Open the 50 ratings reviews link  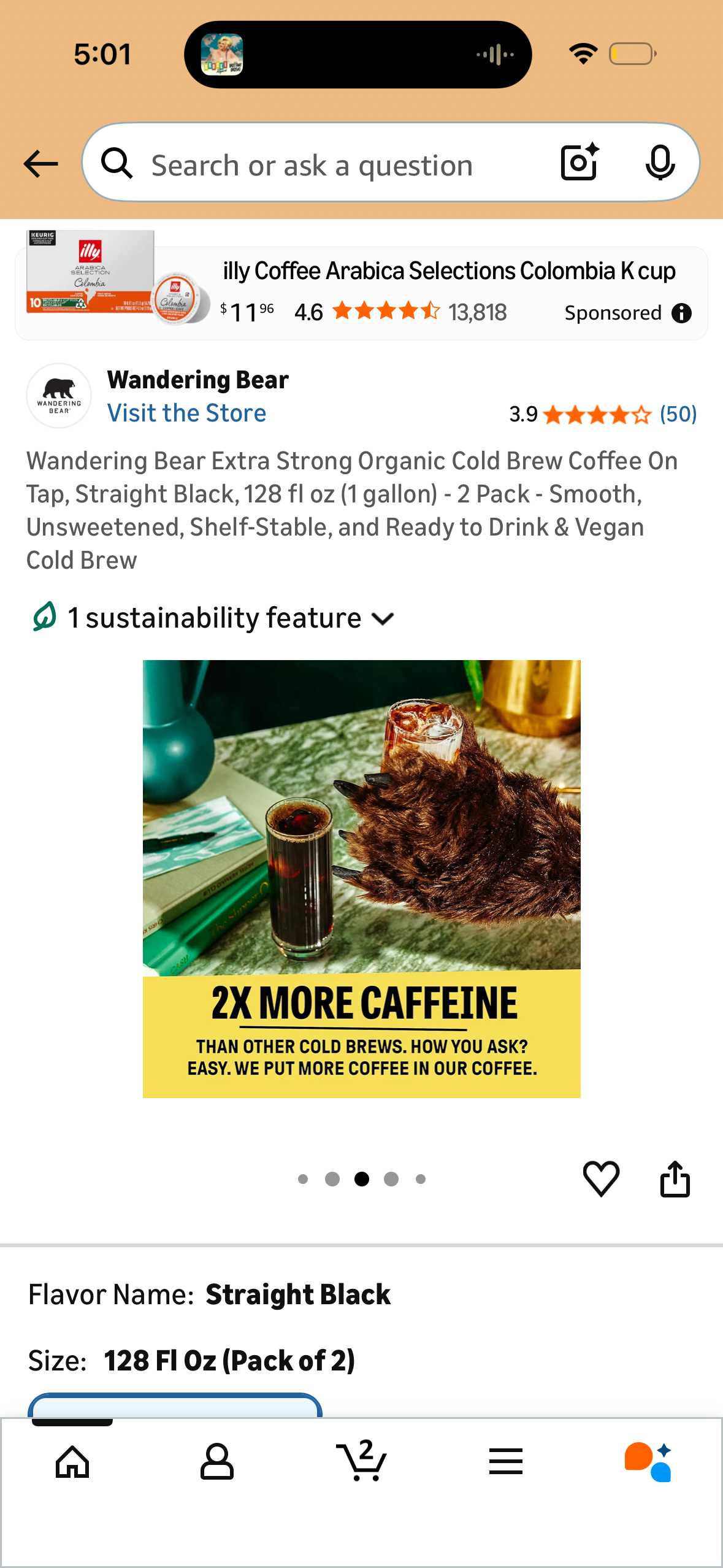coord(677,414)
